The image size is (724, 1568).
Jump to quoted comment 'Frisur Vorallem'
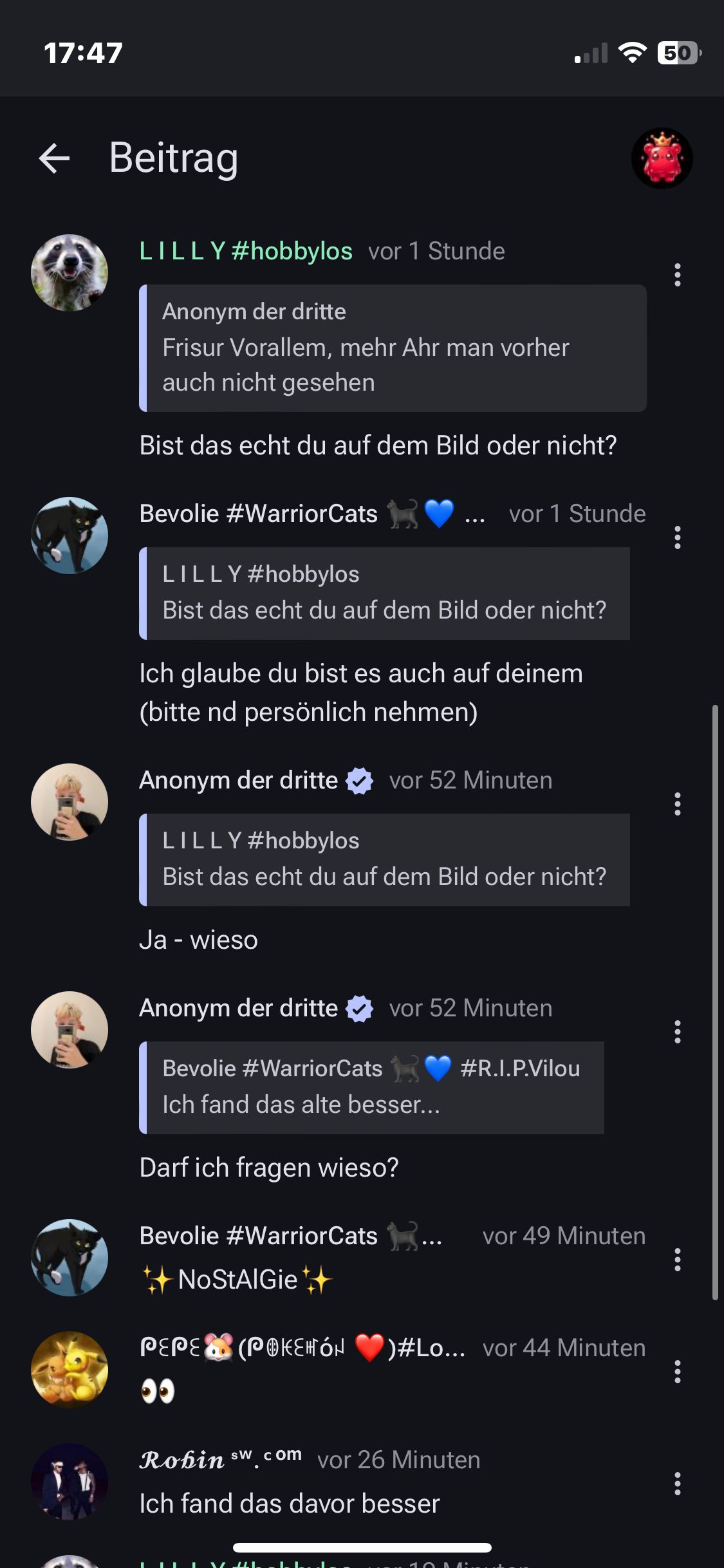tap(393, 348)
